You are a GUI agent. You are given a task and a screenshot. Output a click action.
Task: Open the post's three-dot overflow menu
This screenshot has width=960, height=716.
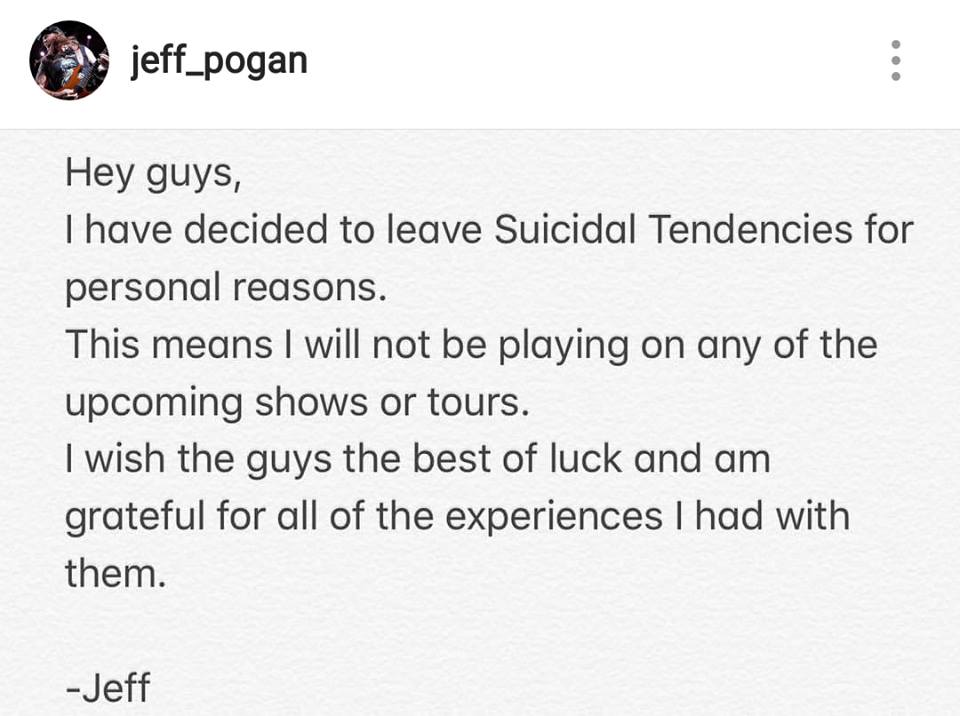[x=896, y=61]
